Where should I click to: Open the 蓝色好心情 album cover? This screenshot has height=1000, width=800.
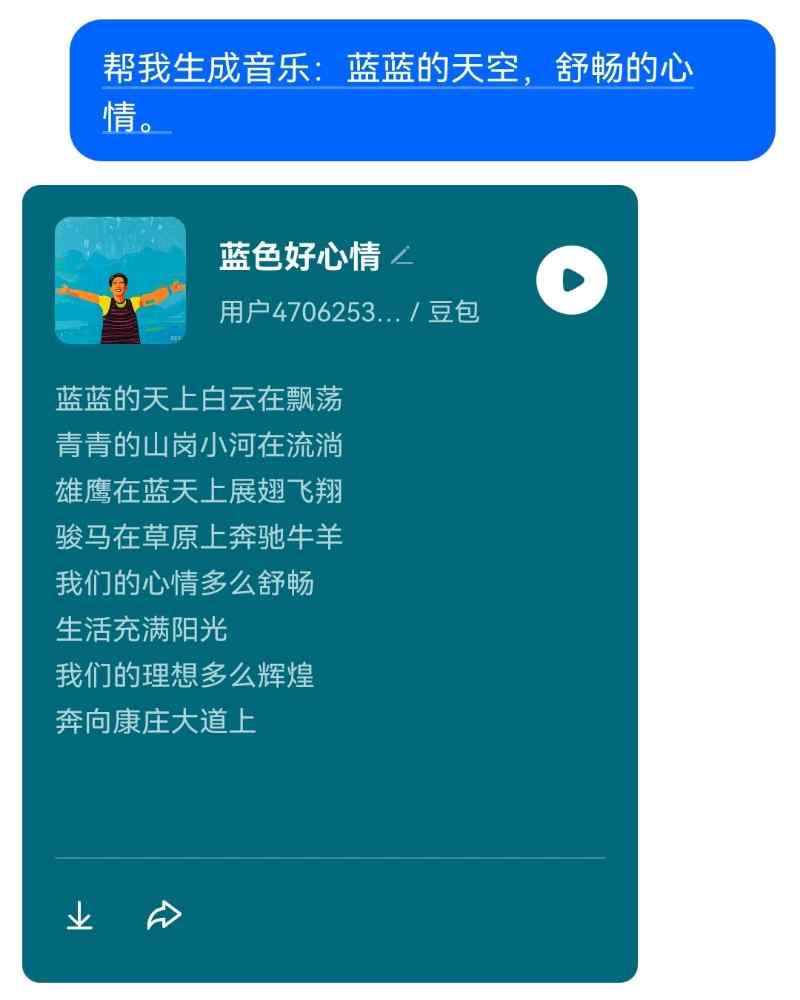click(x=120, y=281)
